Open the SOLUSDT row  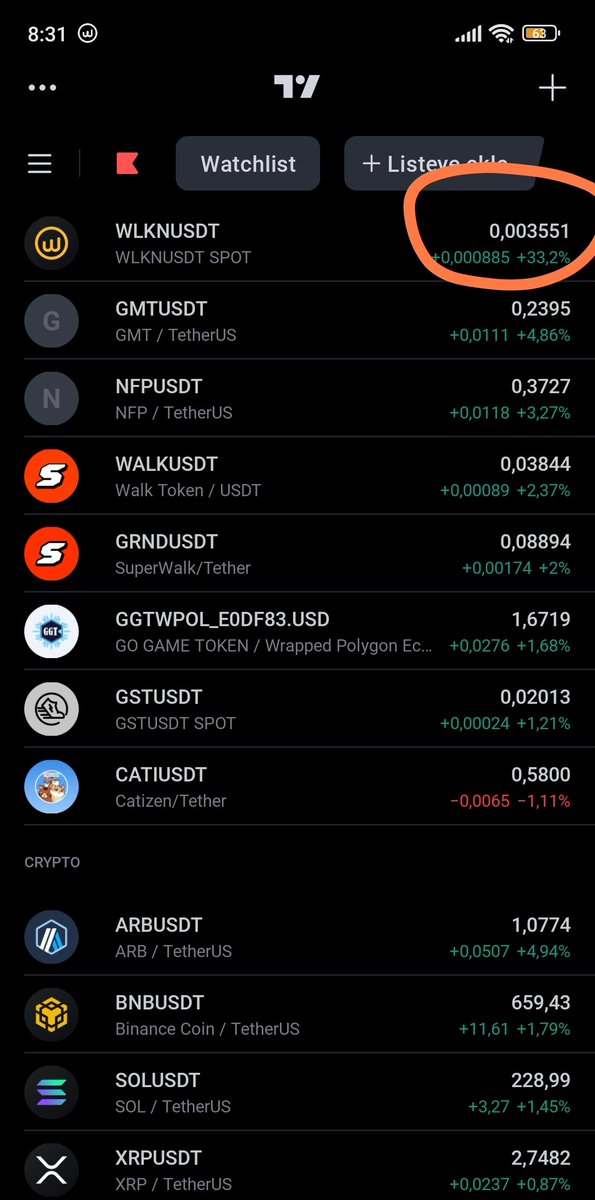pos(297,1092)
